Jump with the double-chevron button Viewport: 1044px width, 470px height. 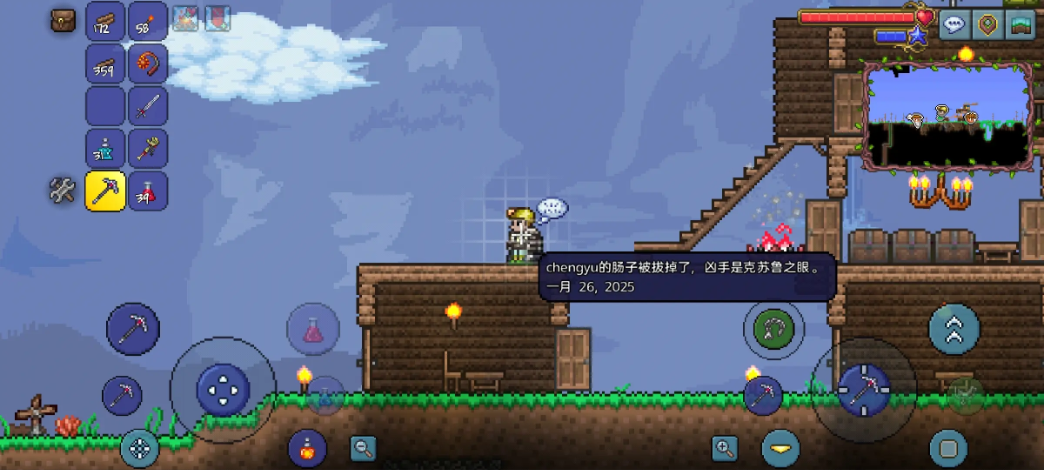(x=954, y=329)
